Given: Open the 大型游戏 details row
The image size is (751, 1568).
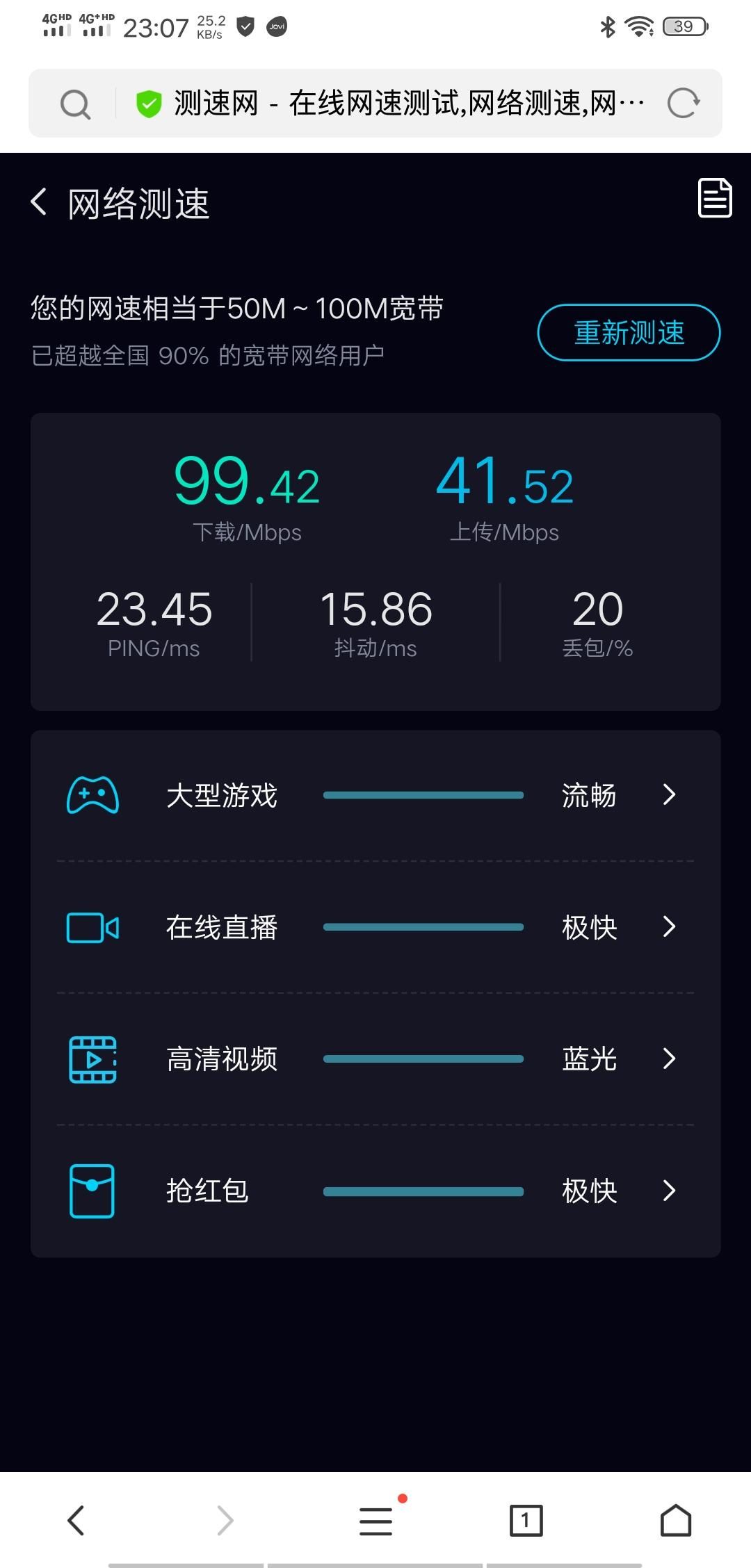Looking at the screenshot, I should (375, 795).
